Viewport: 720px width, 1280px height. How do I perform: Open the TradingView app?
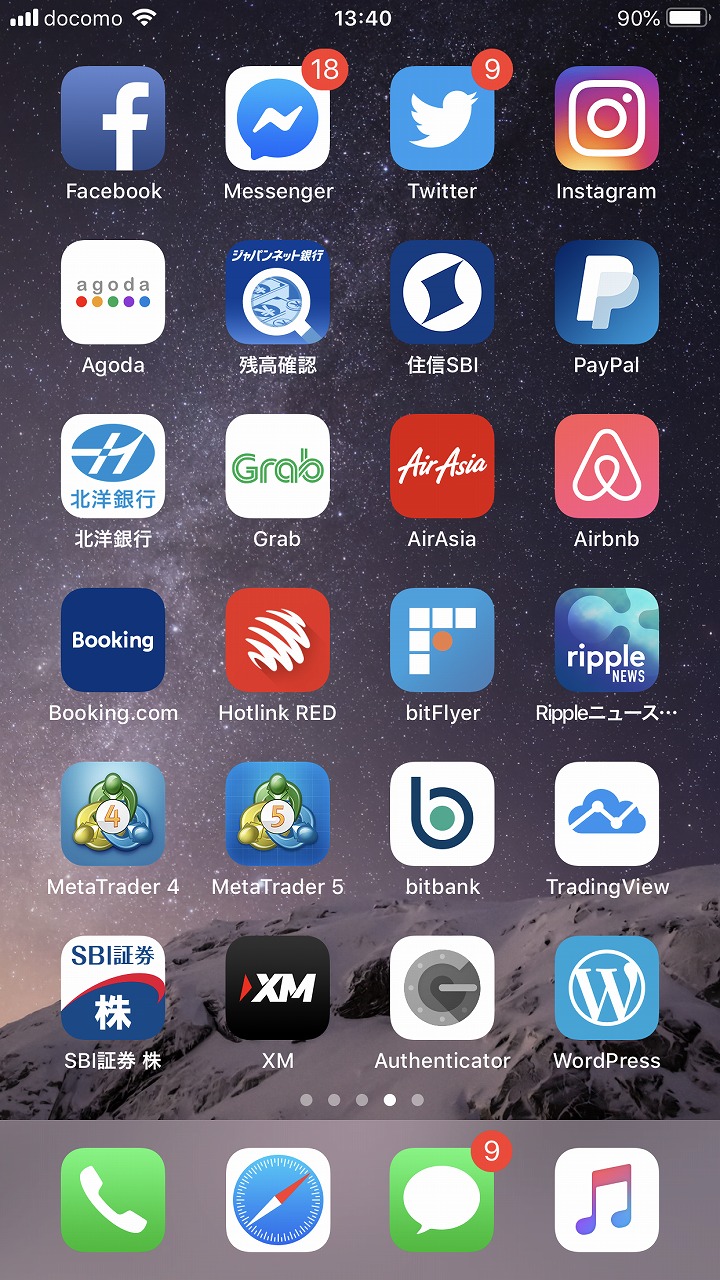pyautogui.click(x=606, y=814)
